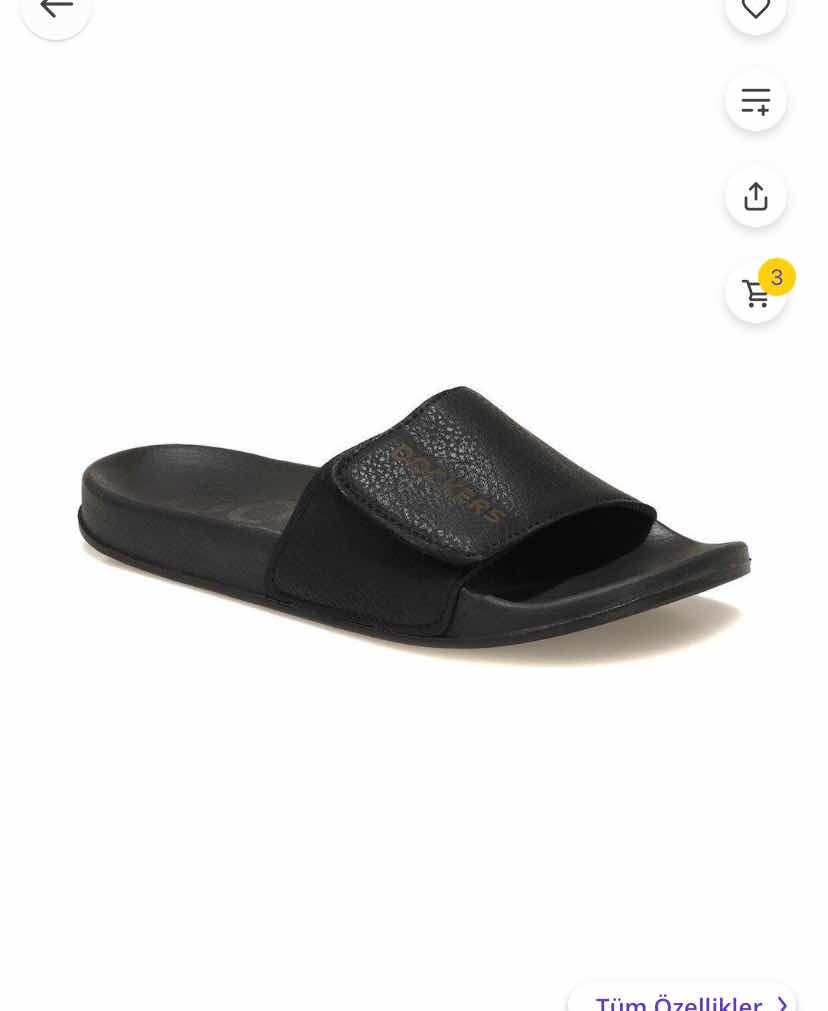
Task: Share this product
Action: (x=756, y=197)
